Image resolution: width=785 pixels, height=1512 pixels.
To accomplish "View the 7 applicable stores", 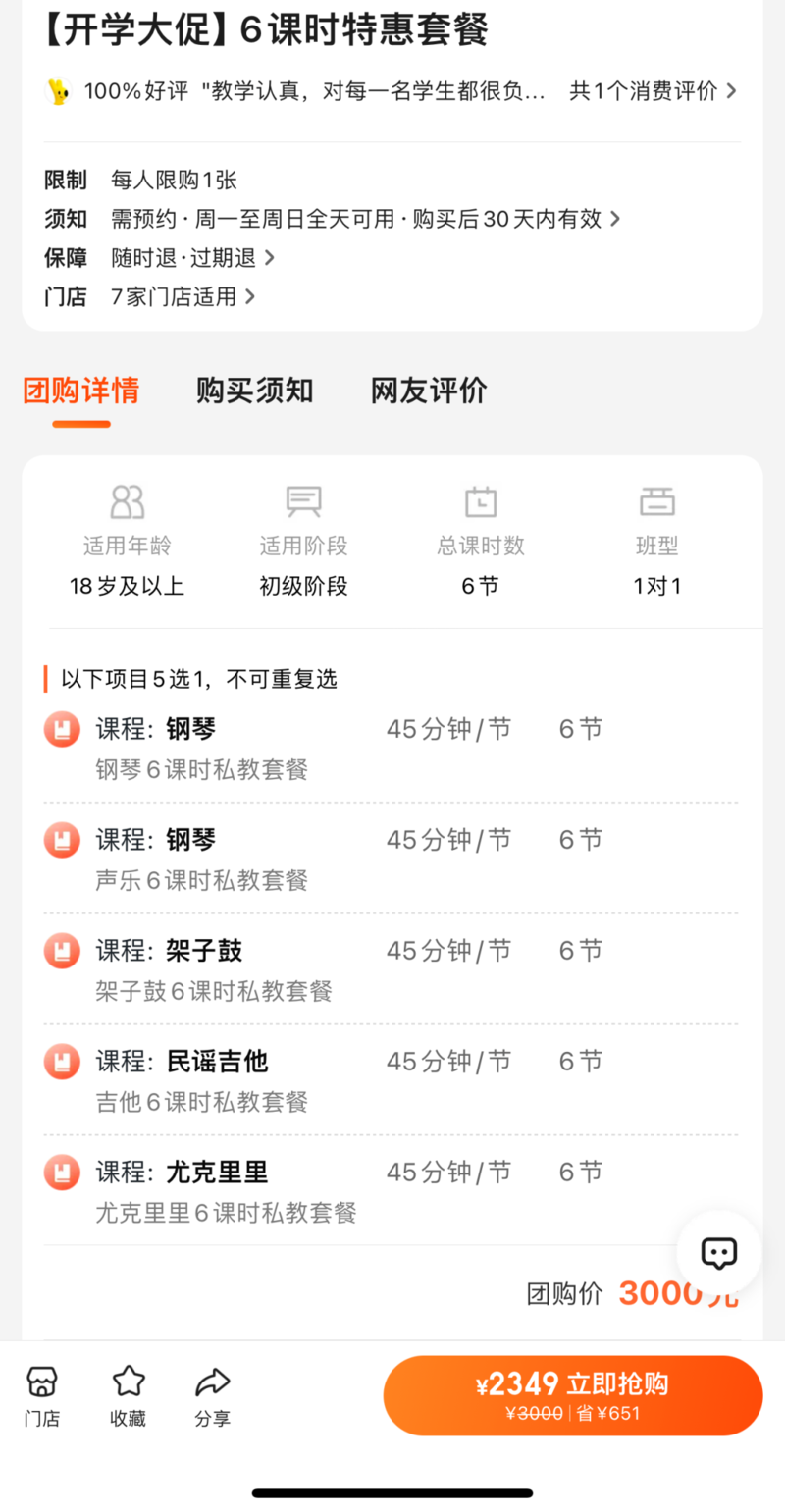I will [183, 296].
